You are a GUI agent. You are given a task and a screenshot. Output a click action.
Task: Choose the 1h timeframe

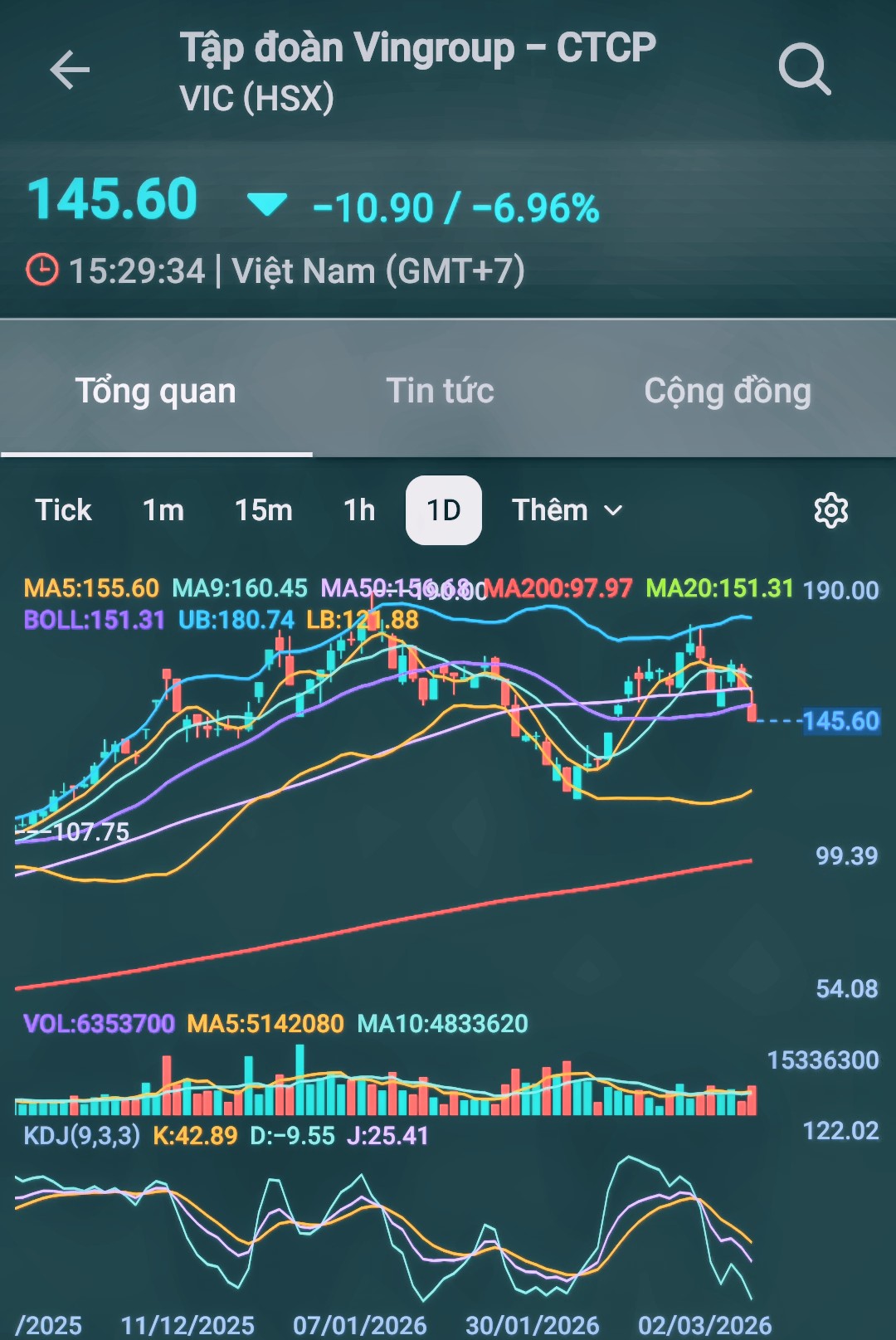[359, 510]
